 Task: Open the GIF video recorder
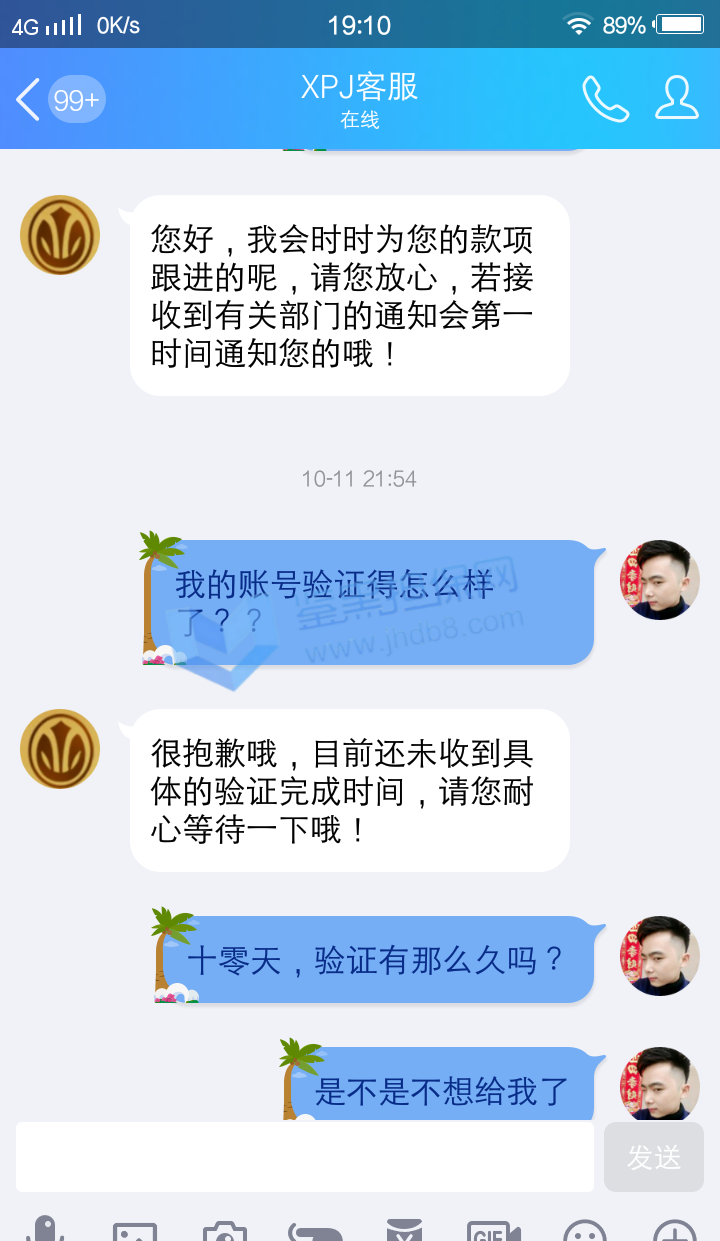(x=494, y=1230)
